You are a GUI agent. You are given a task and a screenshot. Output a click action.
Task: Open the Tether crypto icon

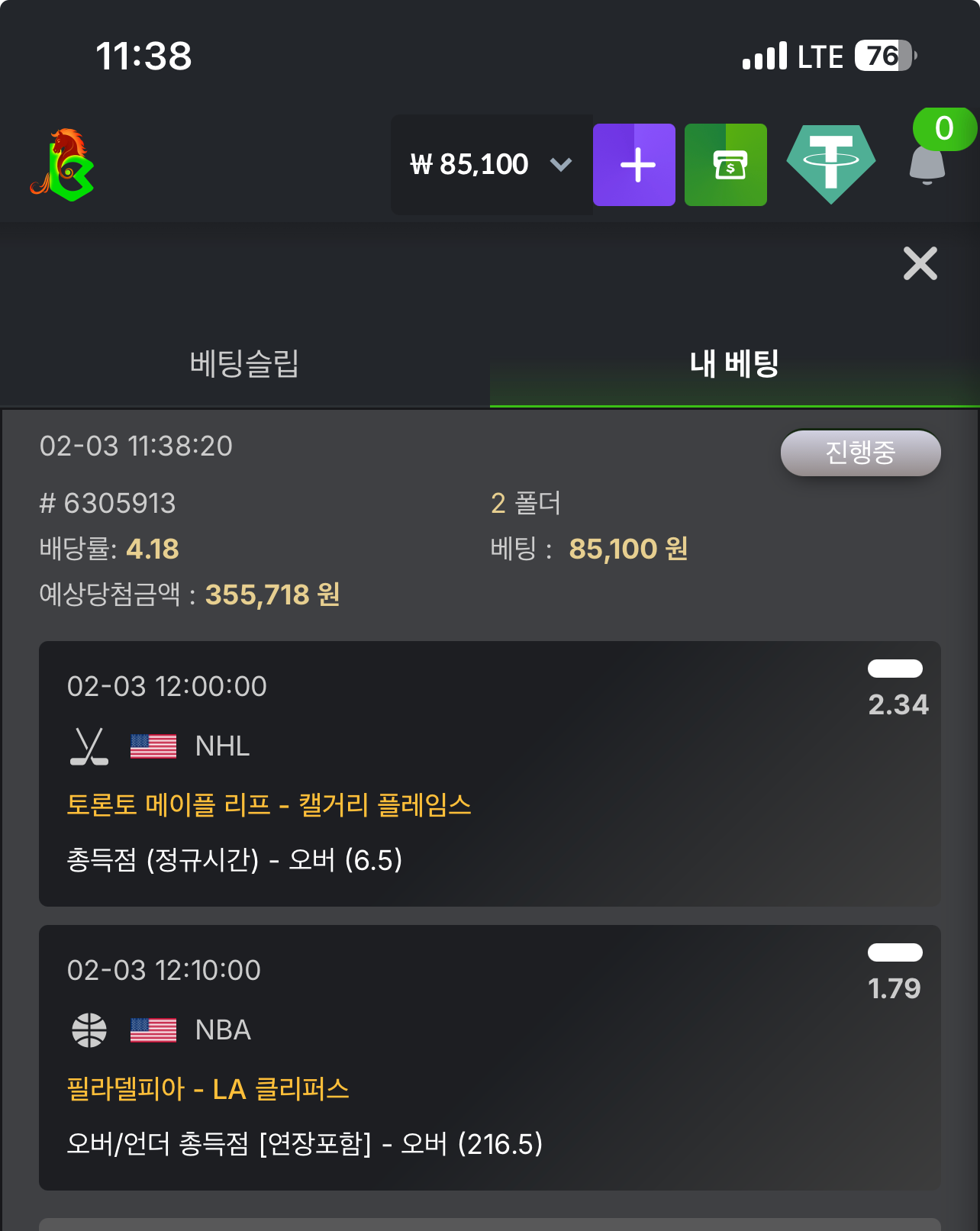[x=830, y=165]
